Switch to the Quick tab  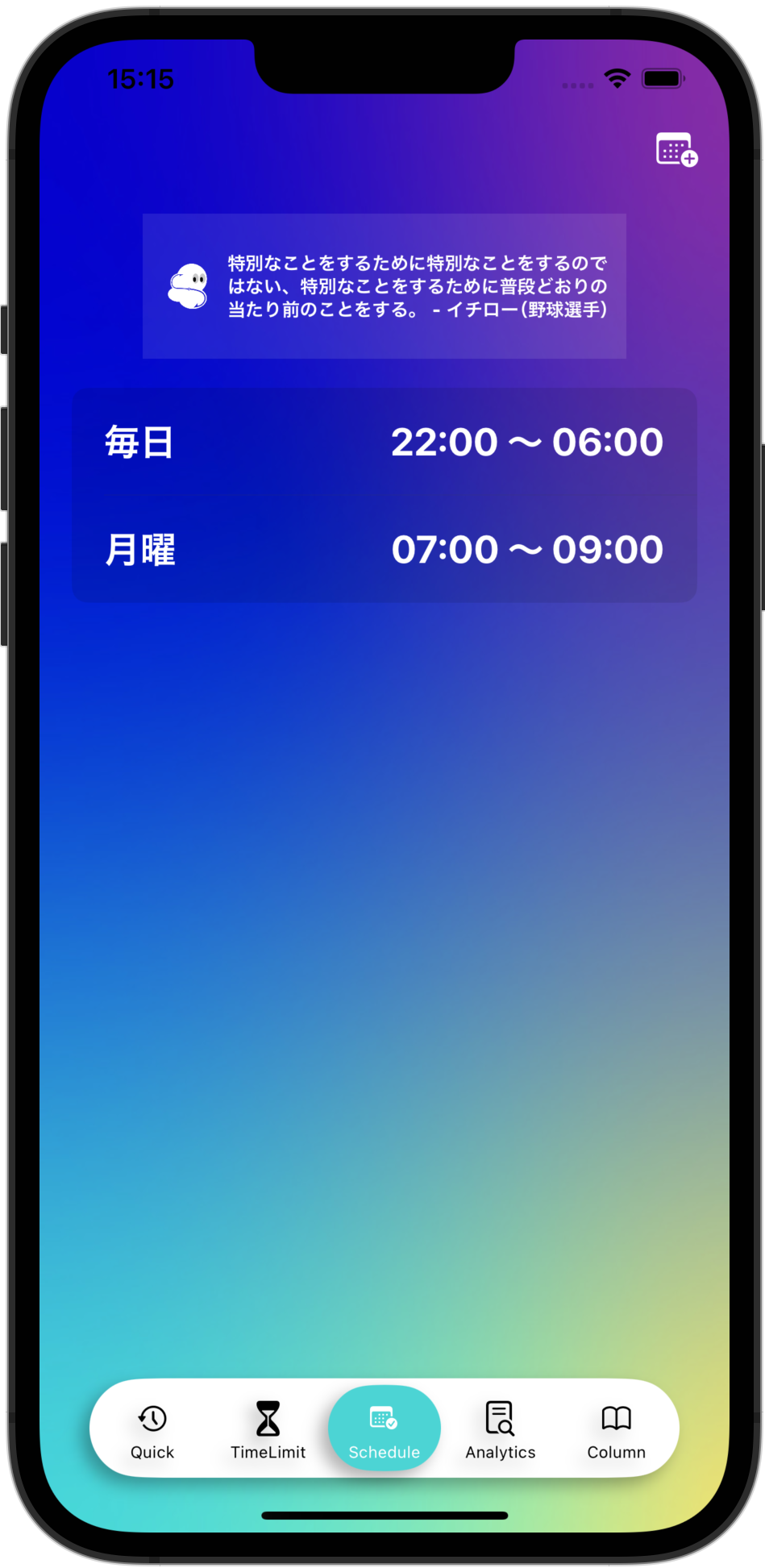pyautogui.click(x=152, y=1429)
